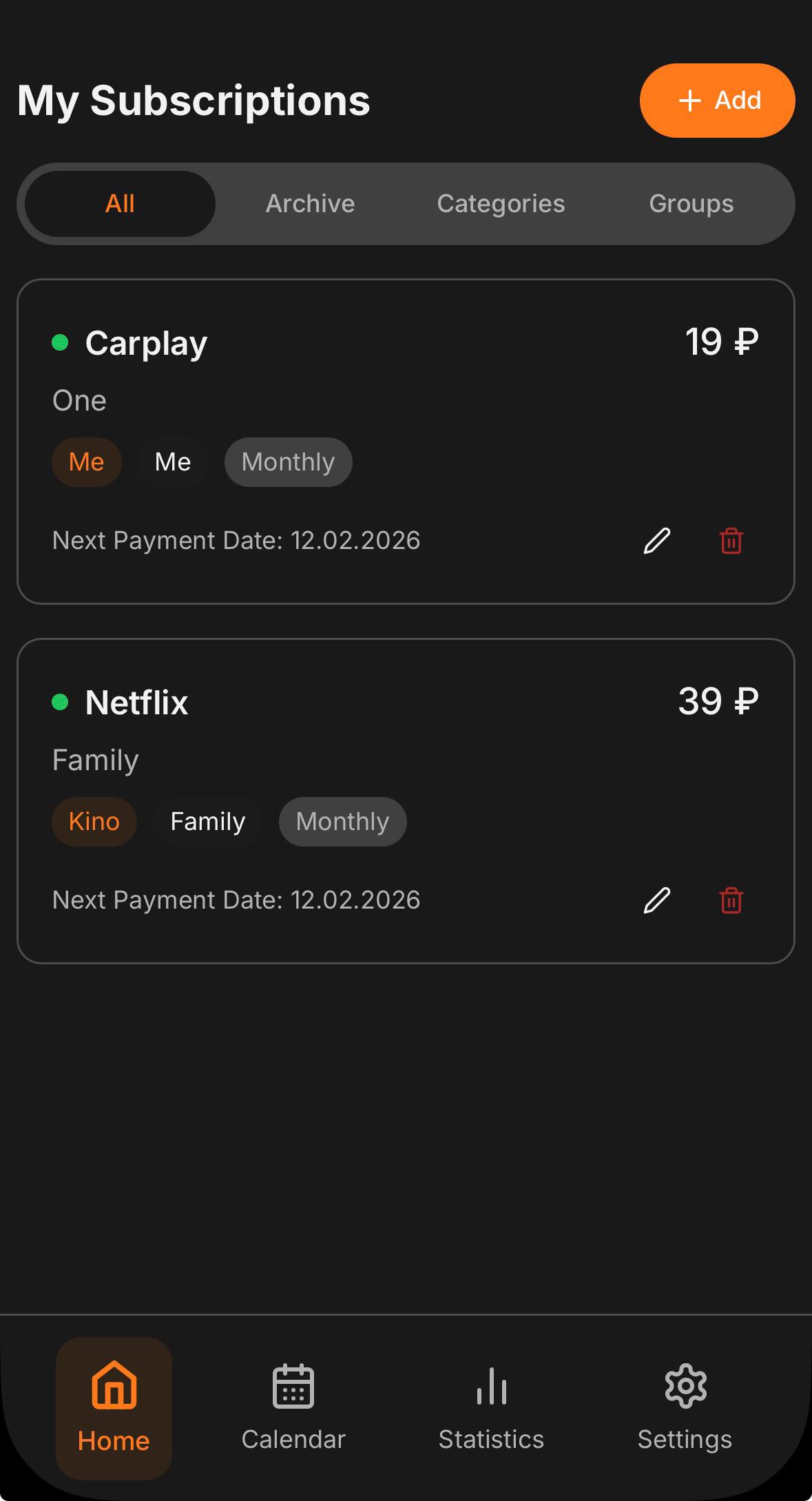The width and height of the screenshot is (812, 1501).
Task: Select the Me payer tag on Carplay
Action: [86, 462]
